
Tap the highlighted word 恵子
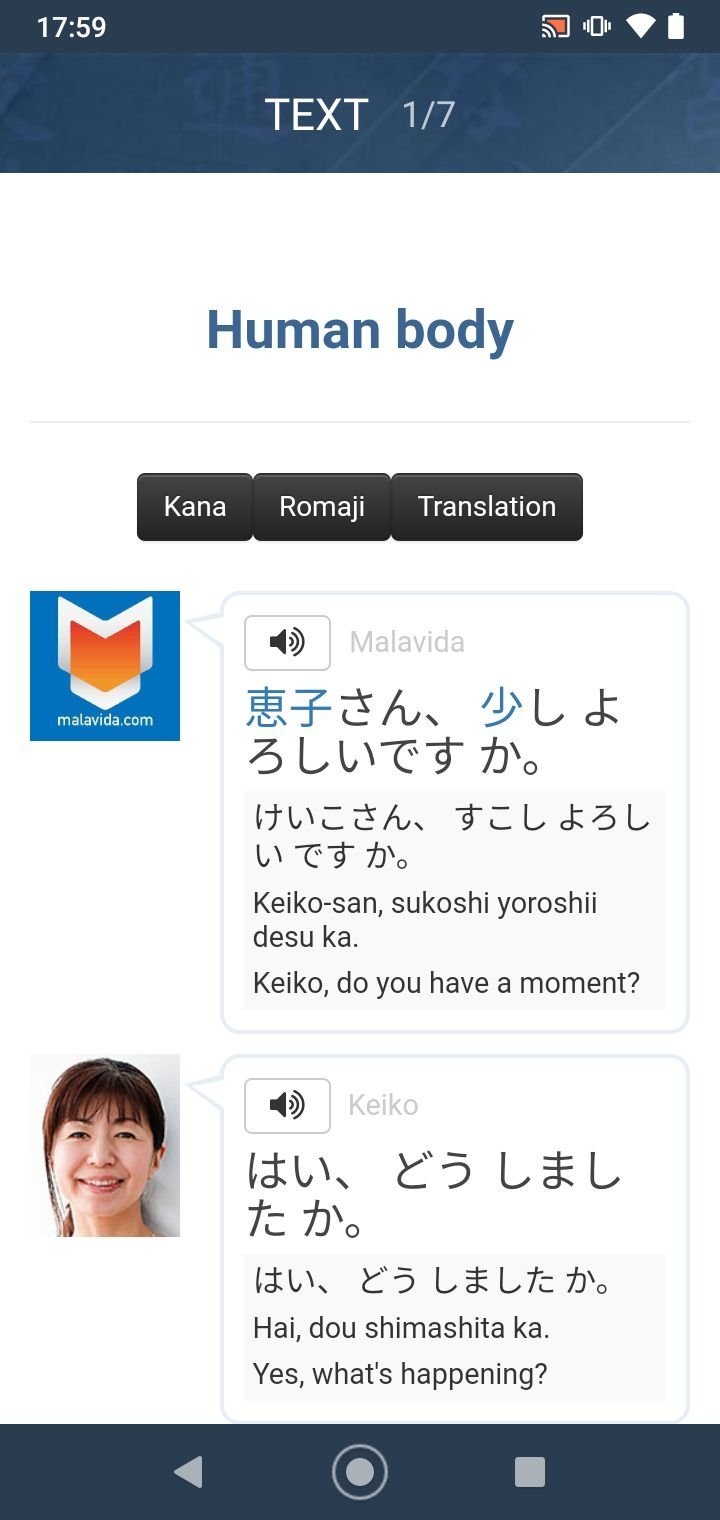point(289,708)
